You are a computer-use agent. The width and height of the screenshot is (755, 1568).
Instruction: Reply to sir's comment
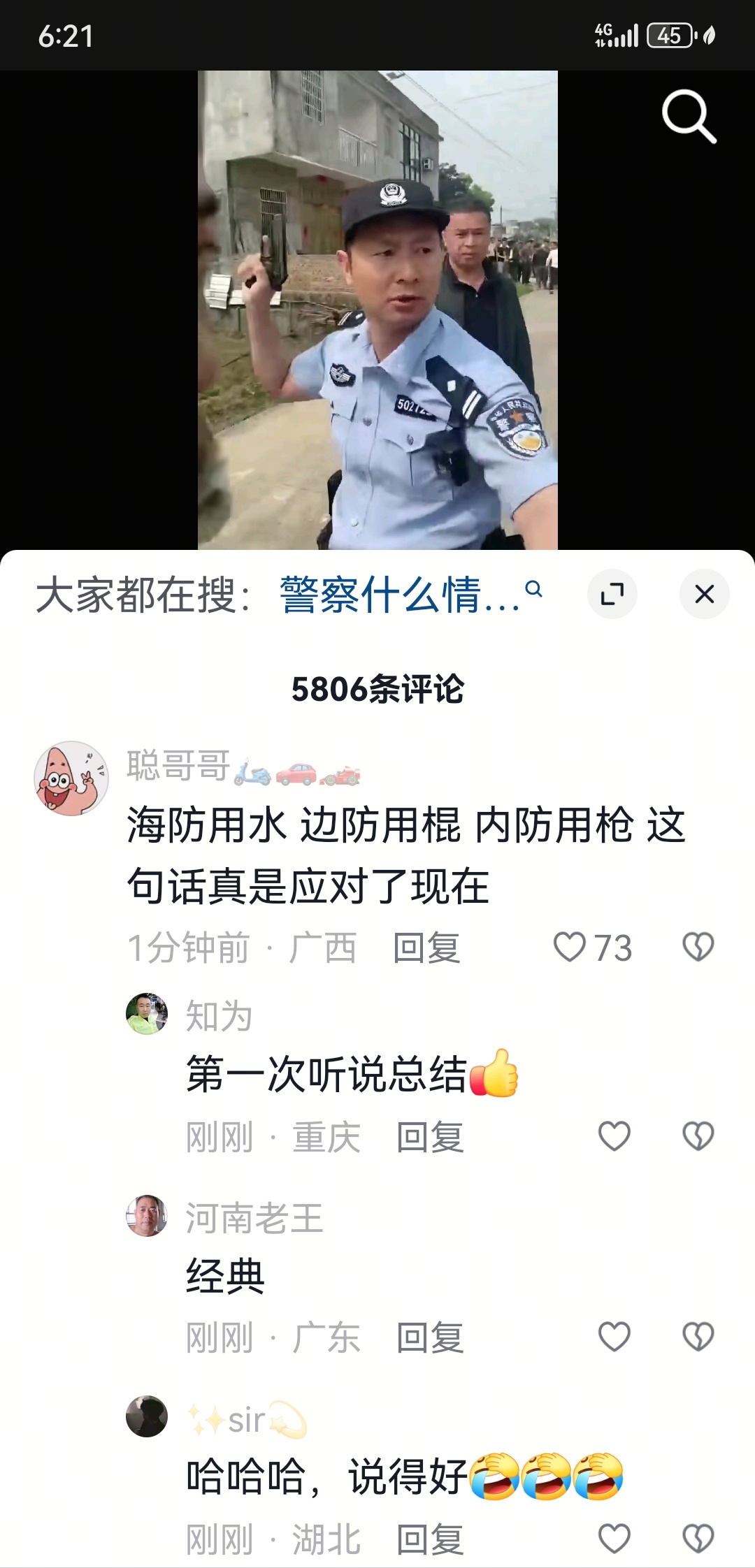430,1539
